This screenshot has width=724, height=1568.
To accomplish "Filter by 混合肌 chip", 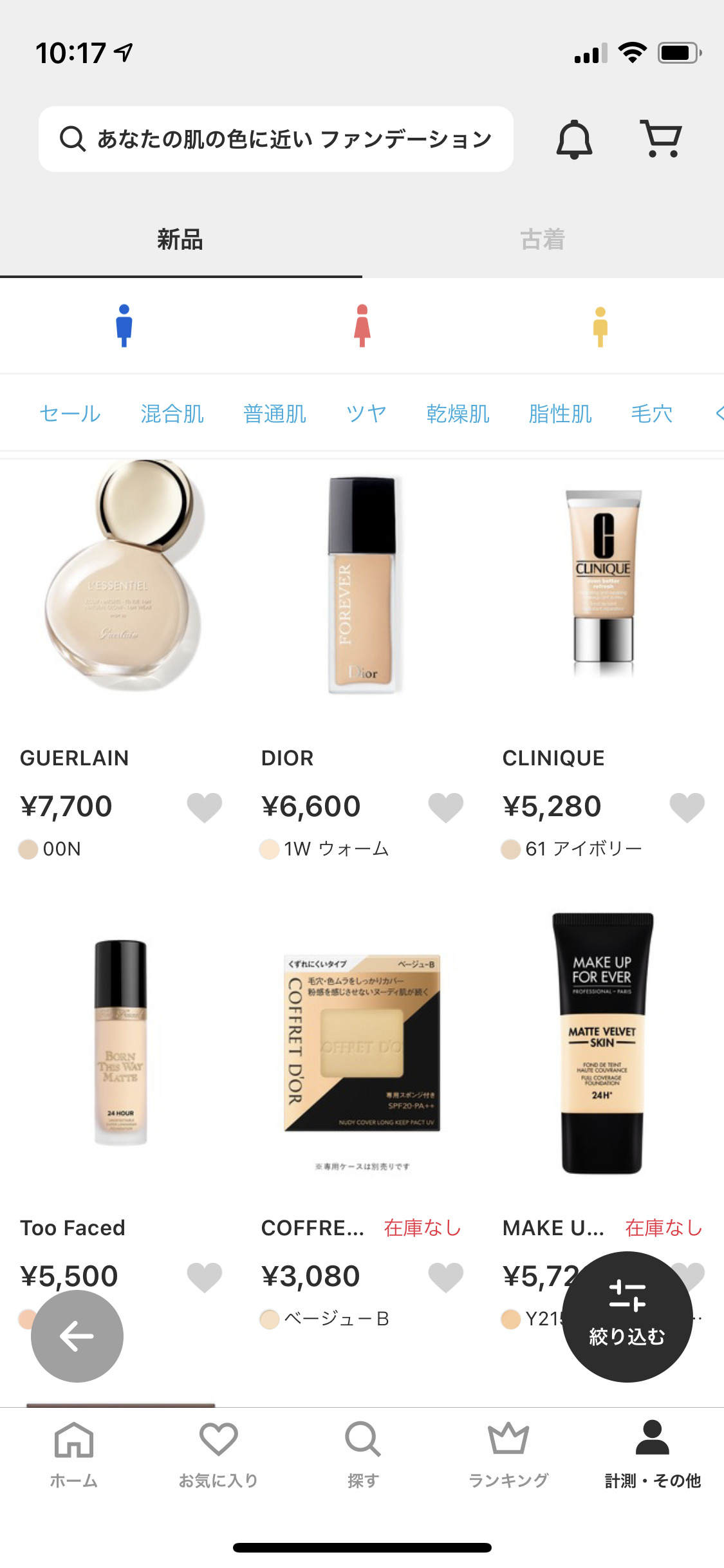I will [x=172, y=414].
